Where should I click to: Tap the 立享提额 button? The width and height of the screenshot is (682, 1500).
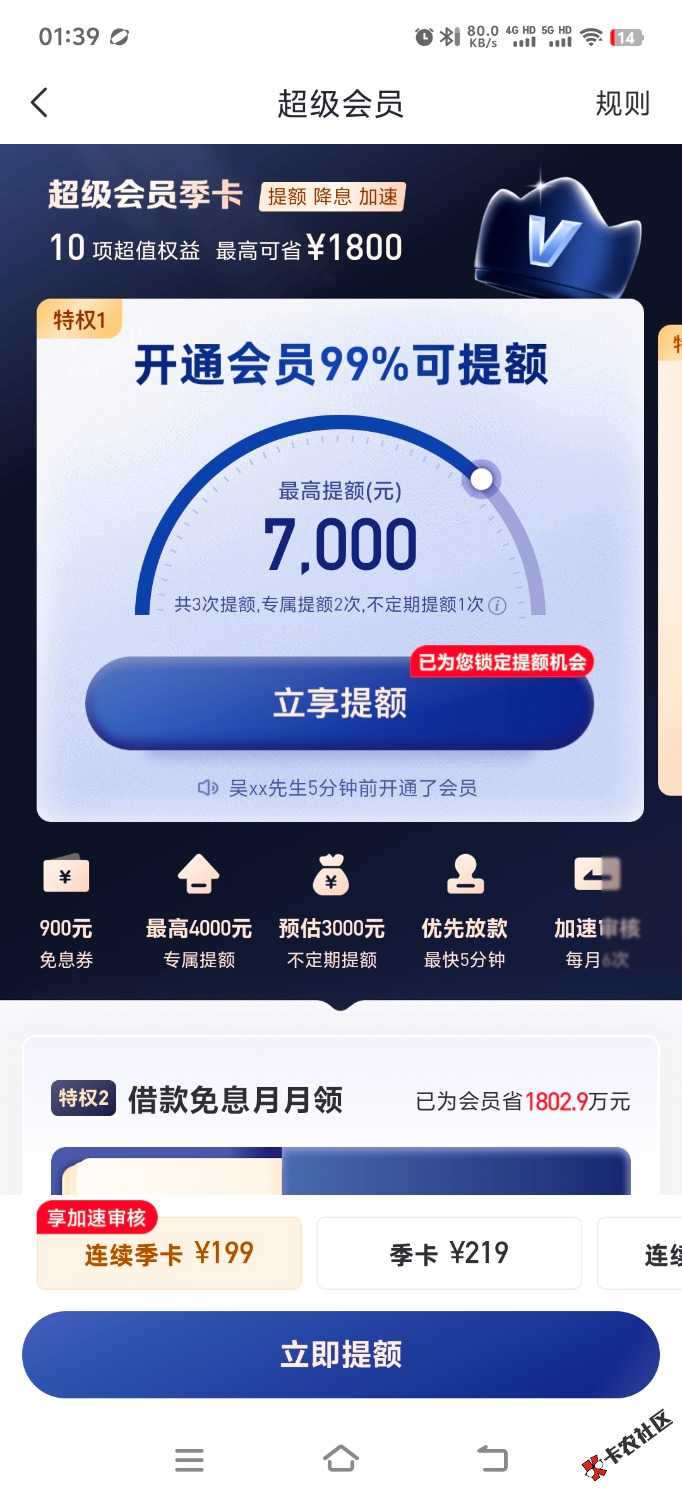click(339, 704)
